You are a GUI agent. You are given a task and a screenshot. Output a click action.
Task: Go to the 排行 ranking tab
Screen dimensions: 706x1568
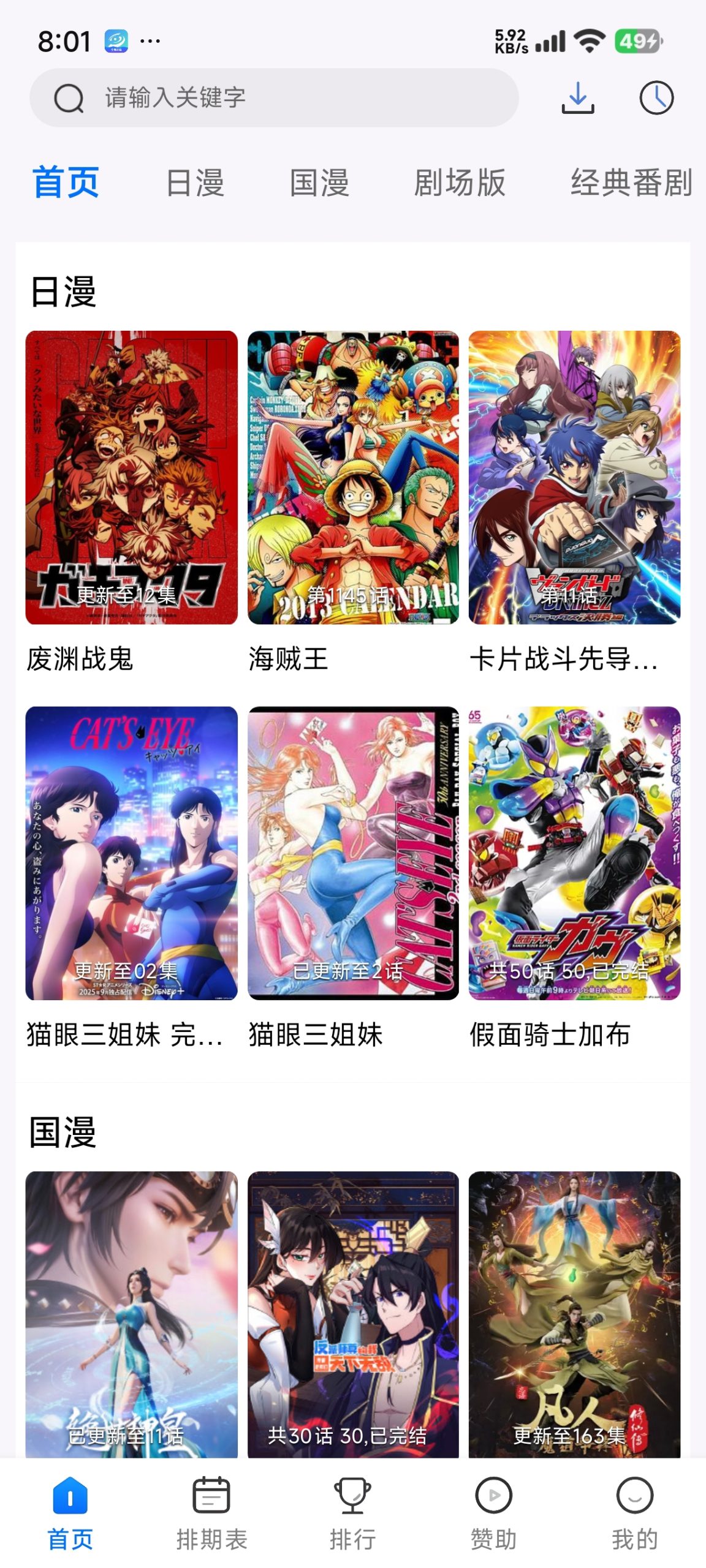(x=353, y=1512)
